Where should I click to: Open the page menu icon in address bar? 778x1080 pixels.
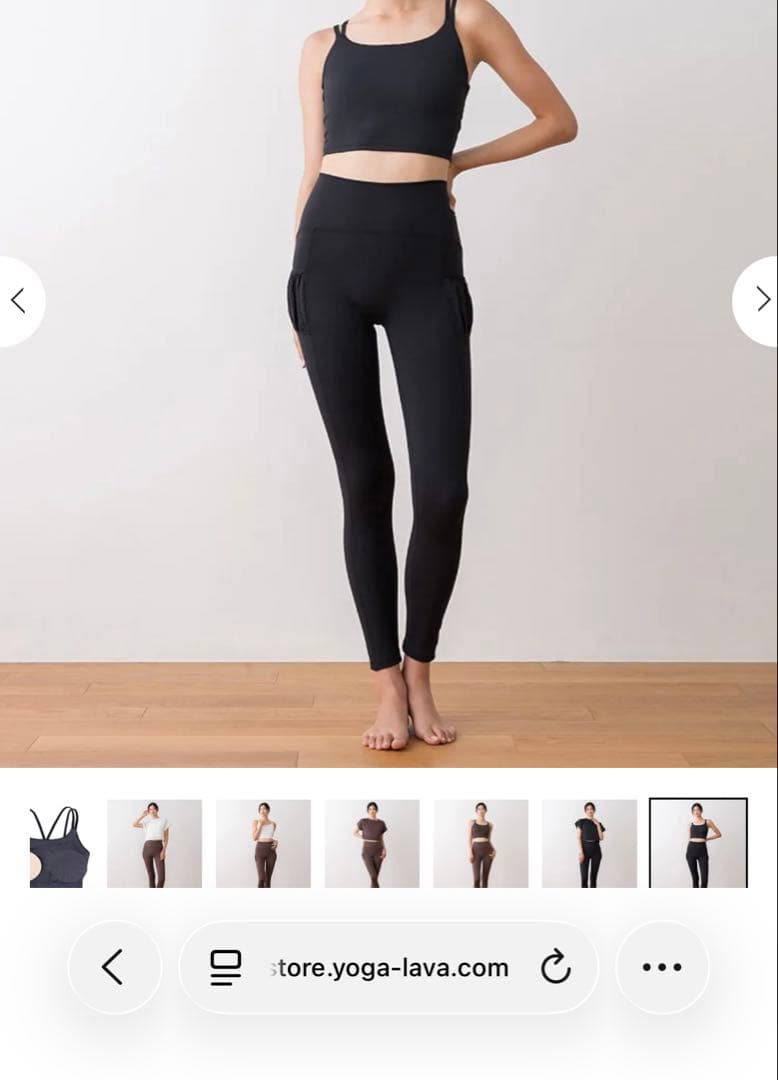point(226,967)
